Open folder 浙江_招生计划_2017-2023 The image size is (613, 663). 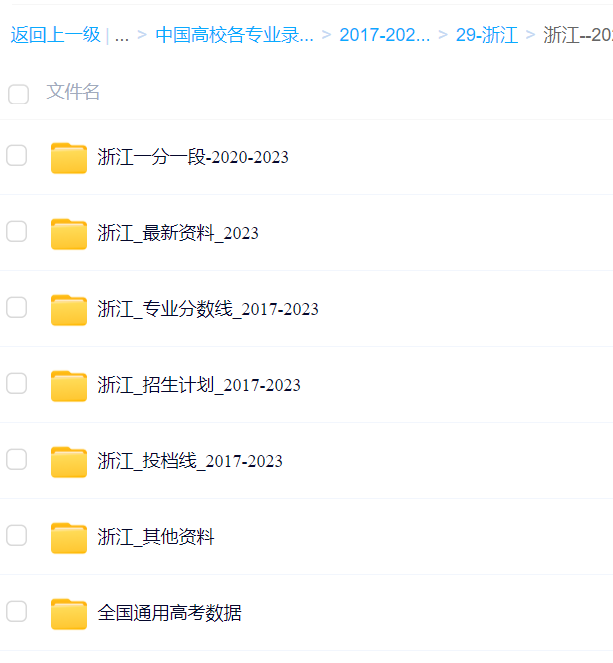coord(198,385)
